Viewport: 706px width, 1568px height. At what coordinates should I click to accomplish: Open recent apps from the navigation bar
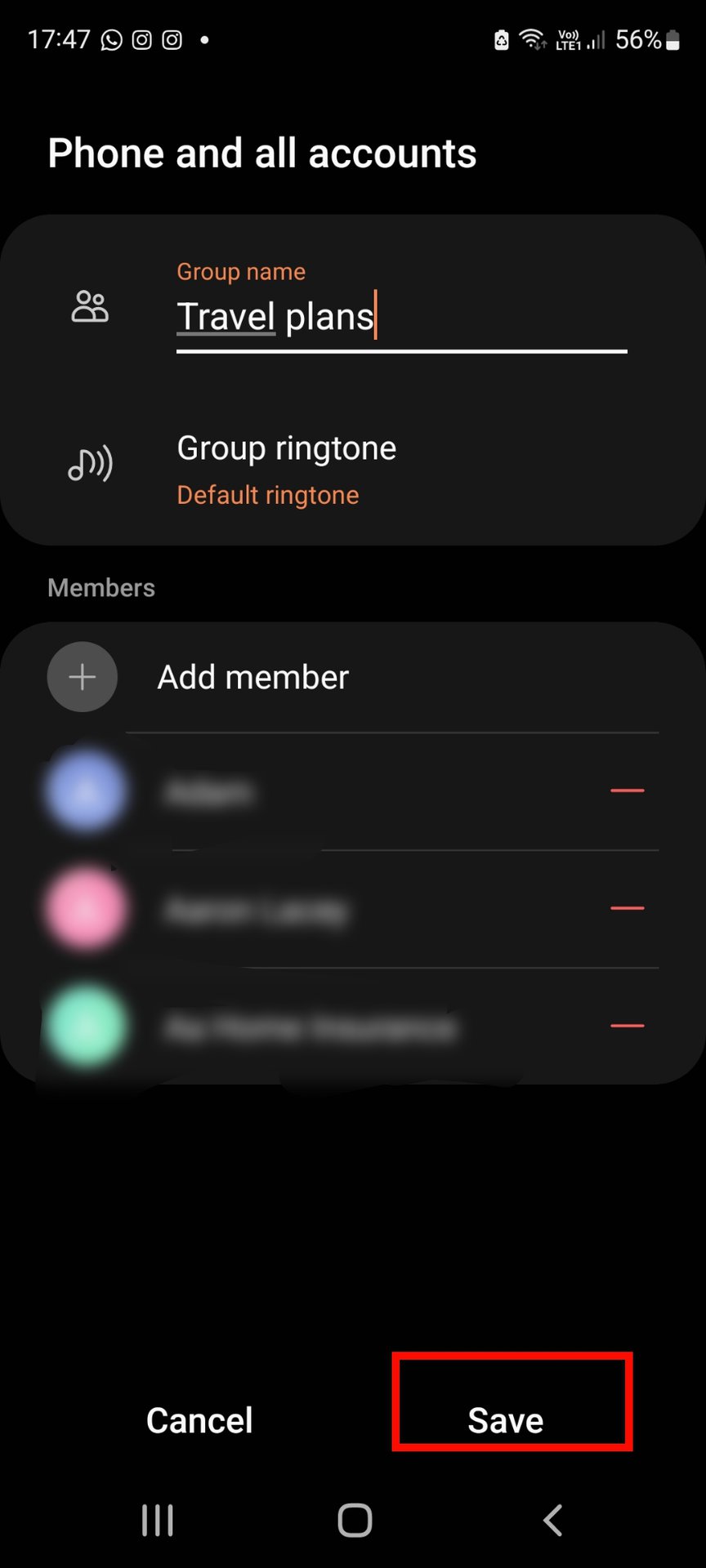tap(157, 1521)
